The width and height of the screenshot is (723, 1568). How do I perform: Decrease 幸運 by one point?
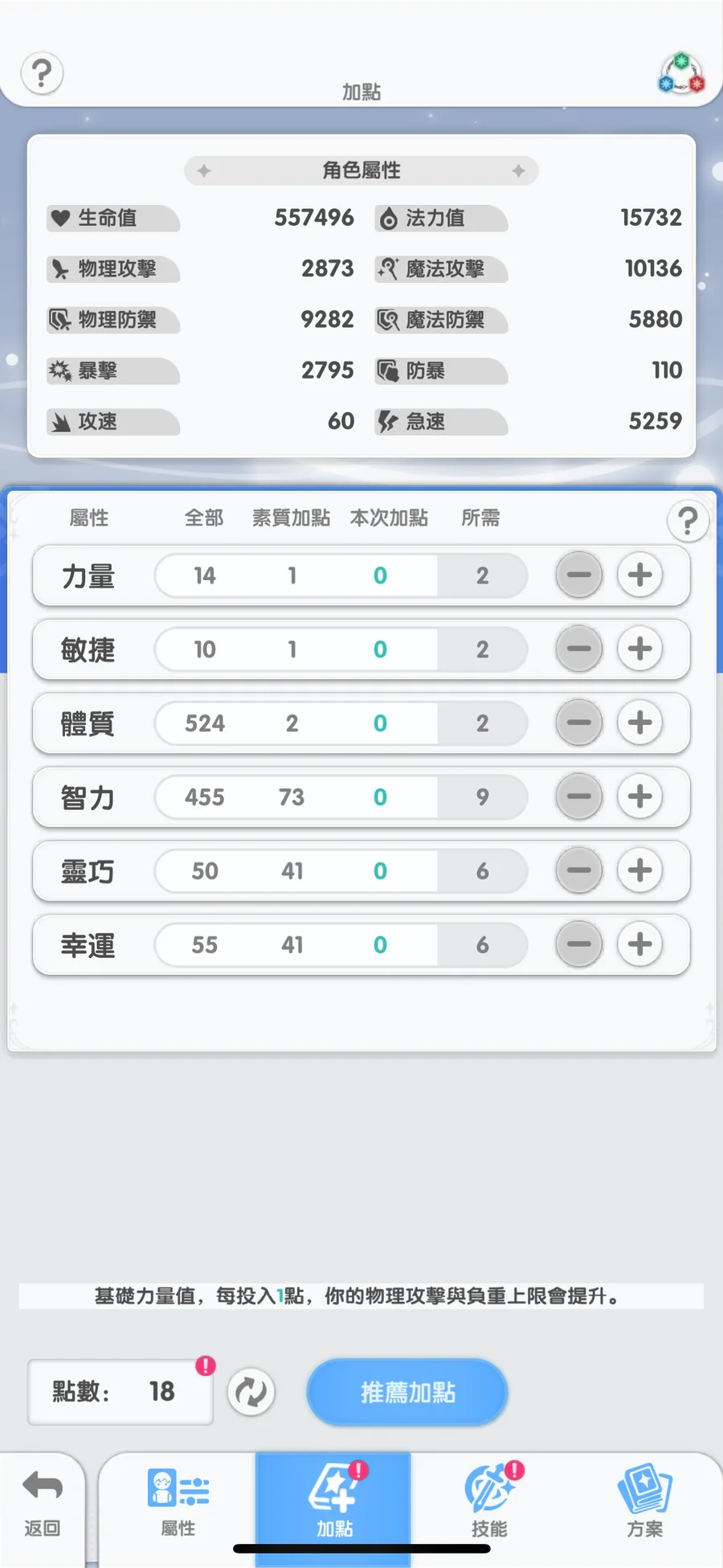[578, 944]
